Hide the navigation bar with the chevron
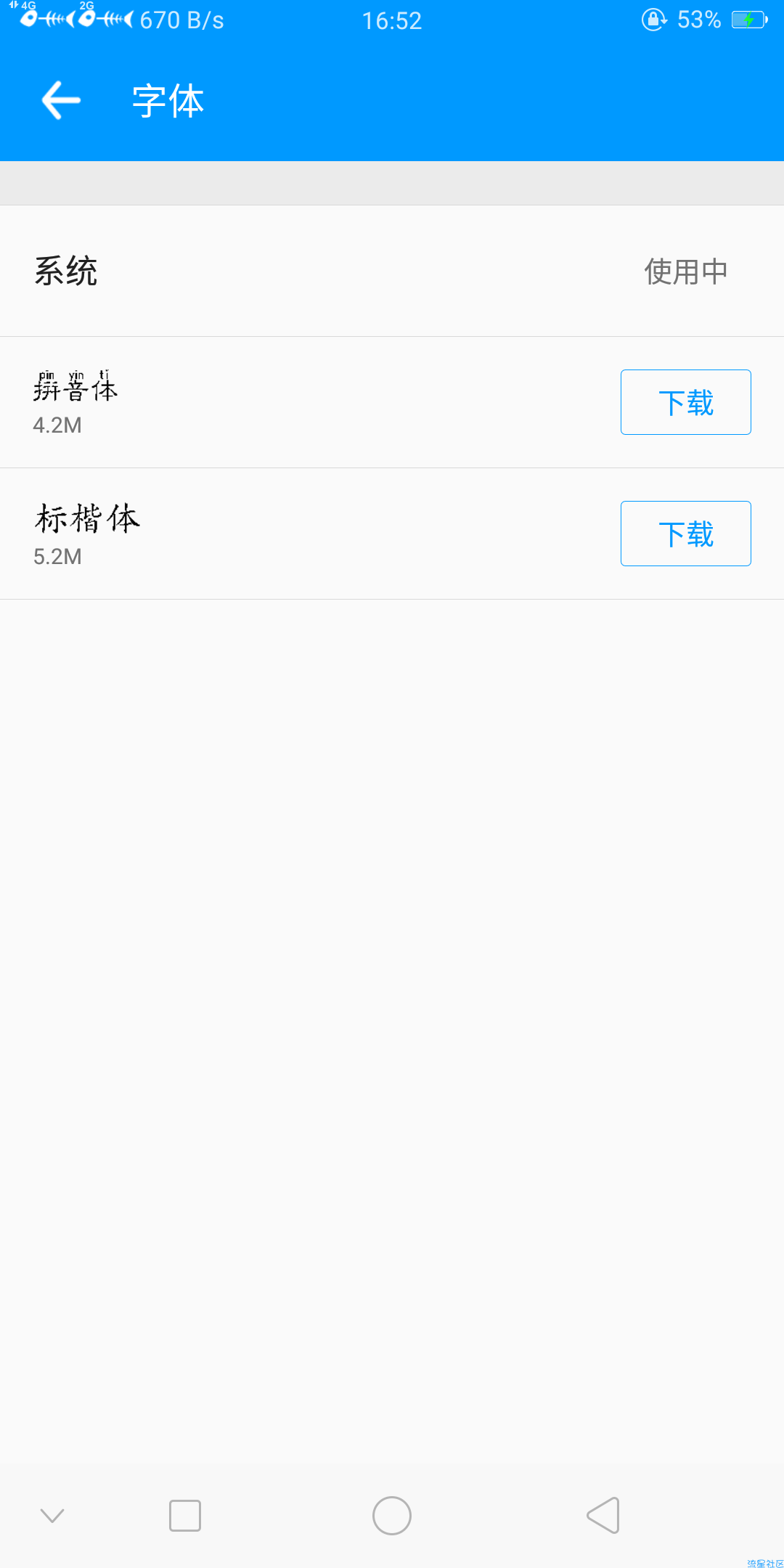This screenshot has width=784, height=1568. click(52, 1516)
